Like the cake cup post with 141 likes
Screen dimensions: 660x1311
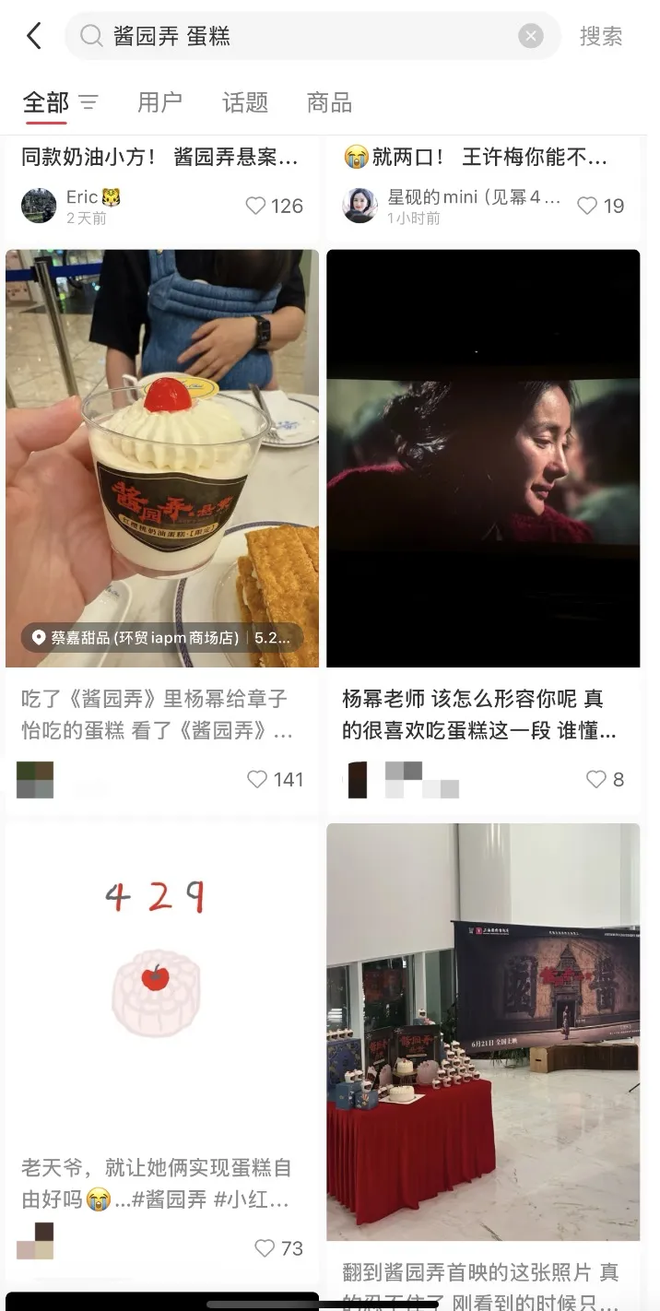(258, 779)
